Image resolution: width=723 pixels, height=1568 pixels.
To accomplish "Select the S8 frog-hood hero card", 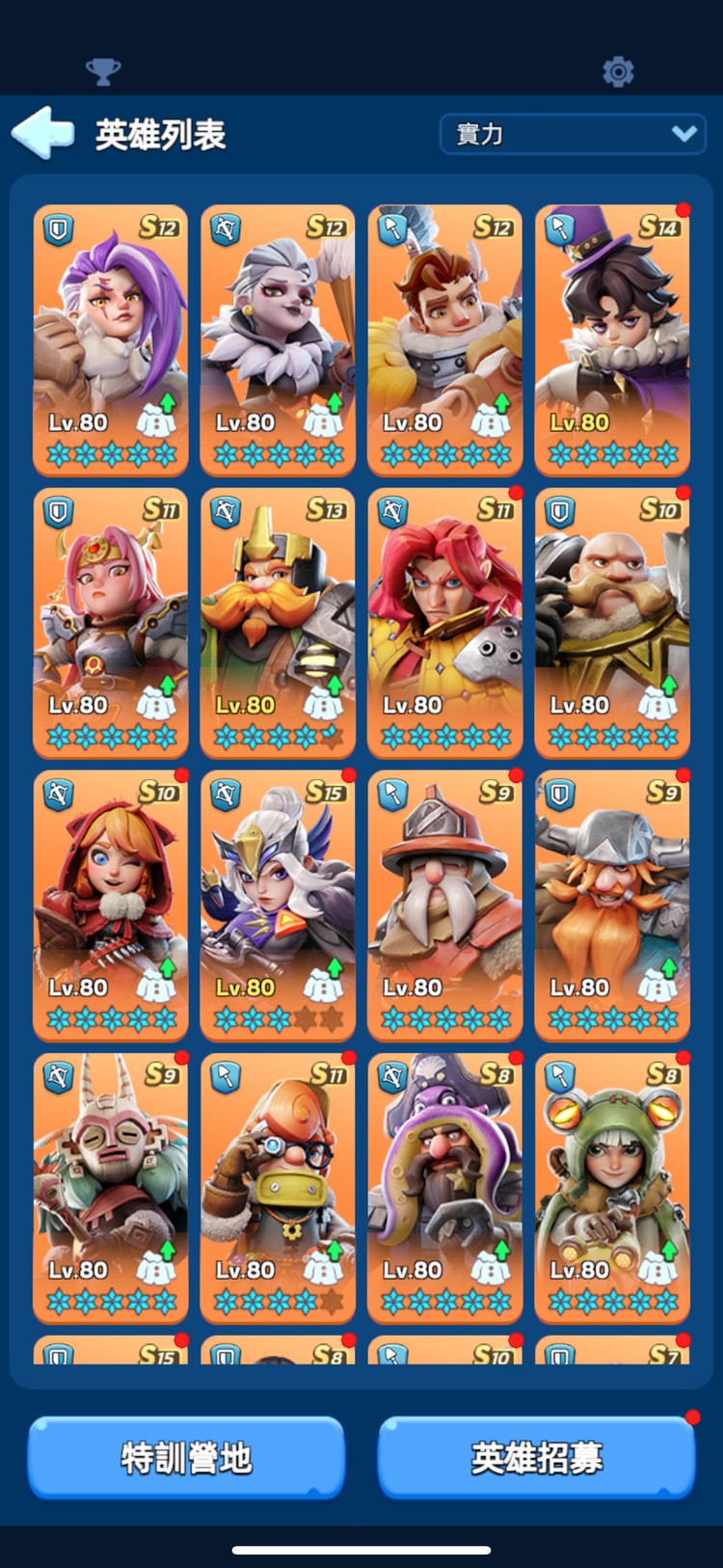I will tap(612, 1187).
